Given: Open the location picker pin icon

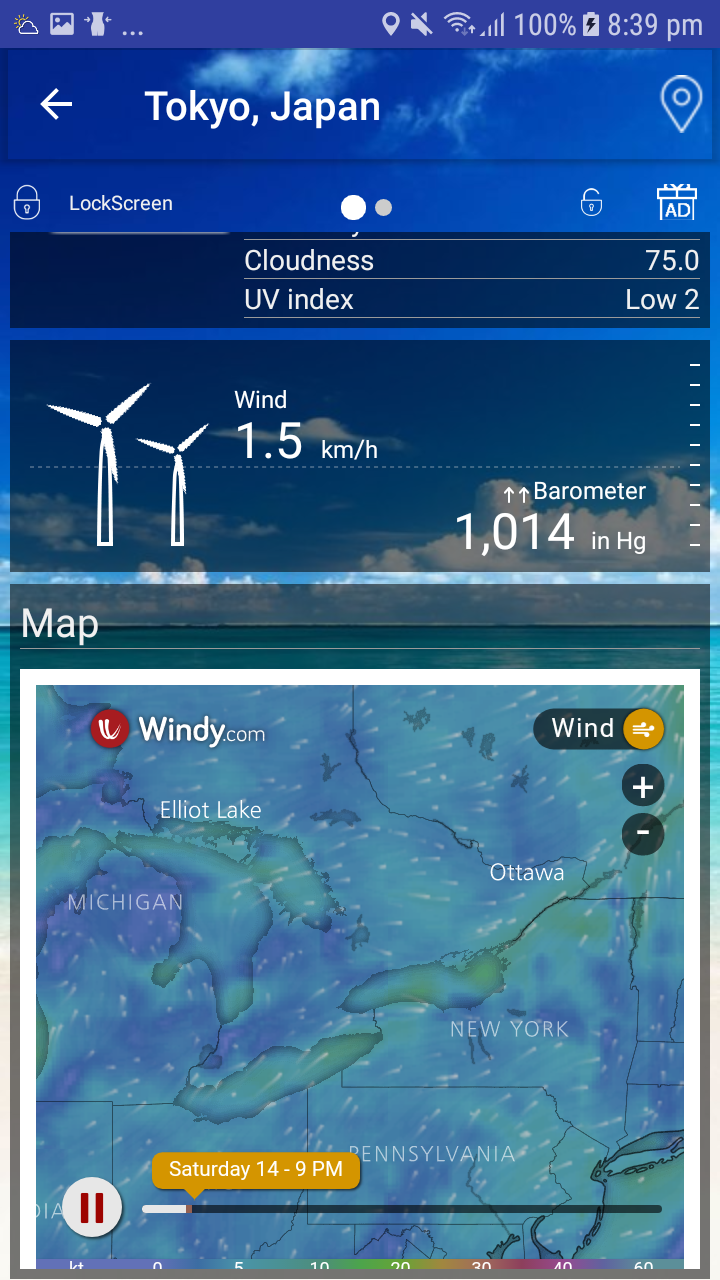Looking at the screenshot, I should coord(681,103).
